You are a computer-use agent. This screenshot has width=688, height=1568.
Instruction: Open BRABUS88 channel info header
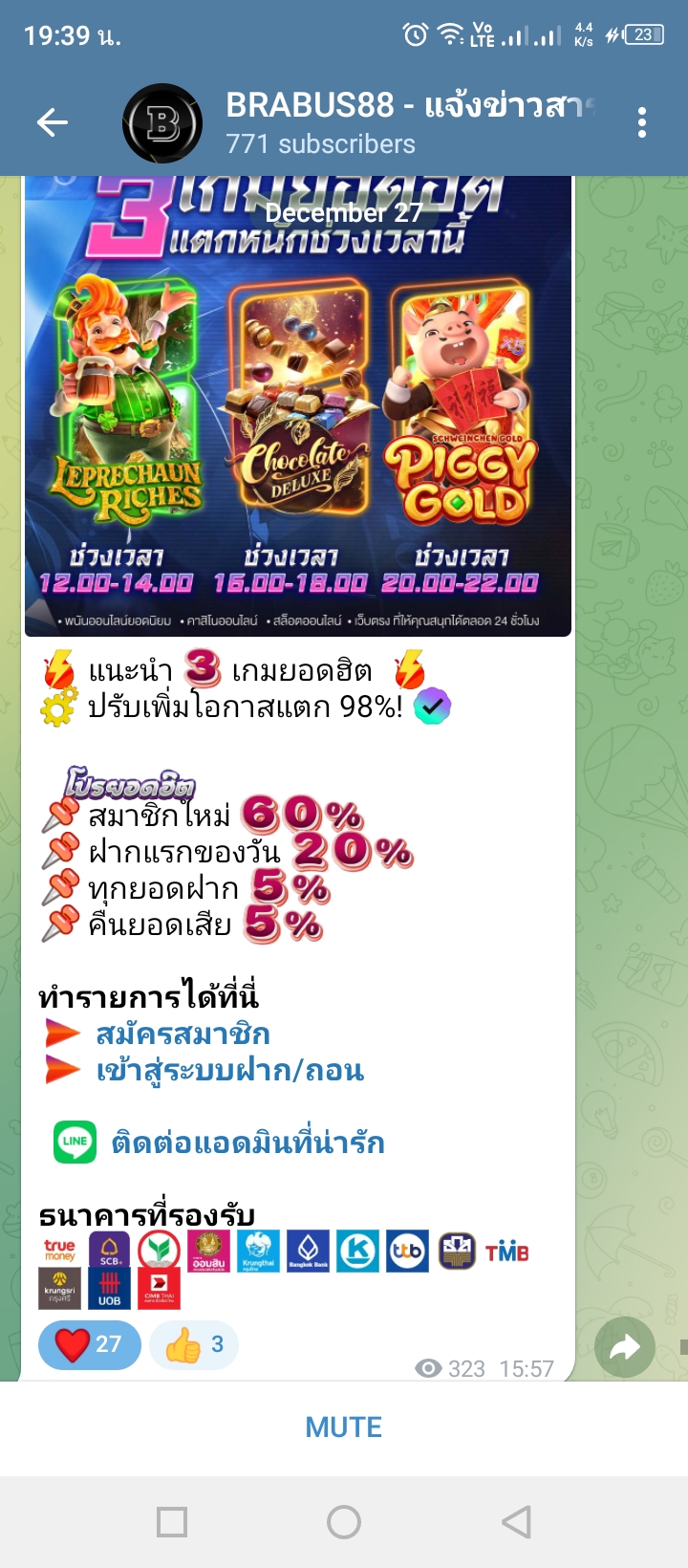click(382, 122)
